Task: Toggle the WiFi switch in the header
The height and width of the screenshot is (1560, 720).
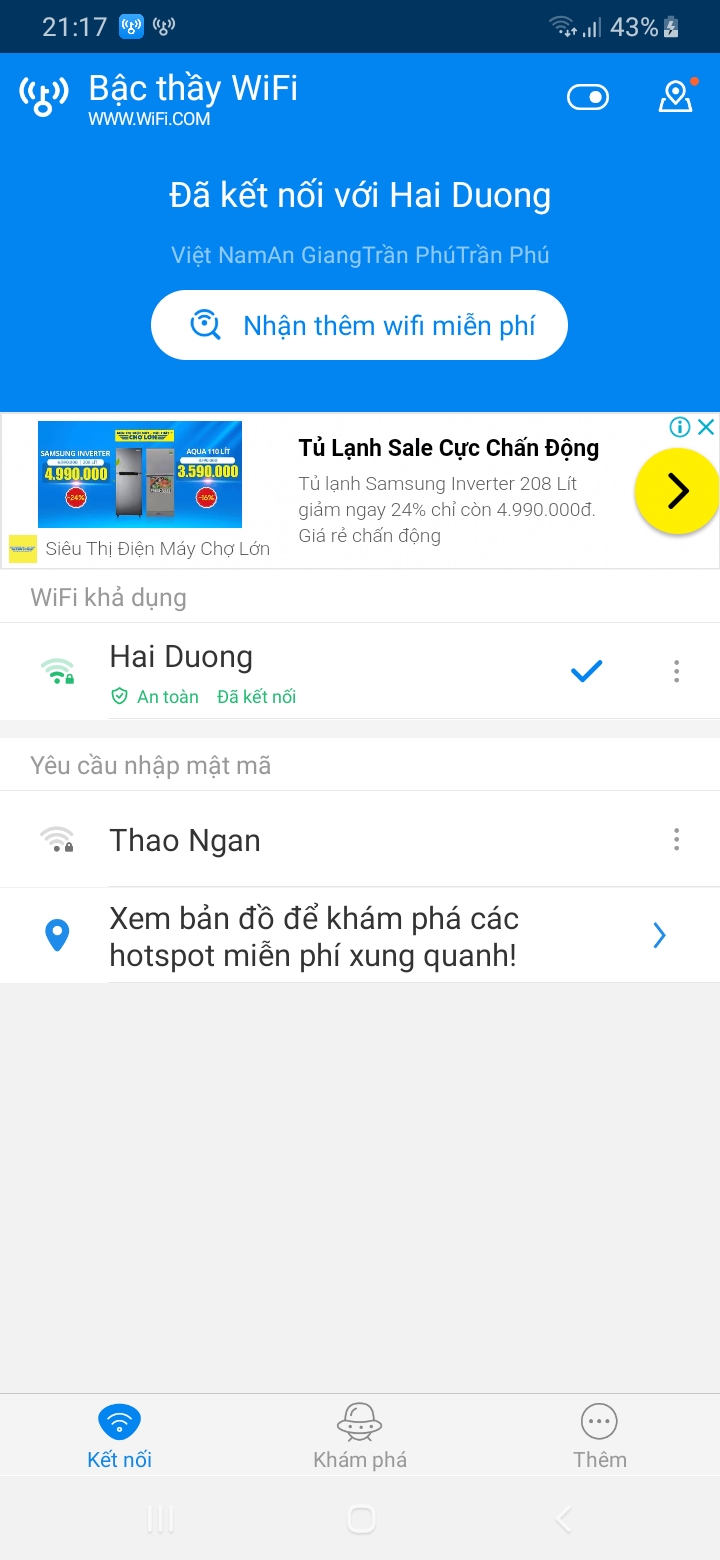Action: (x=587, y=97)
